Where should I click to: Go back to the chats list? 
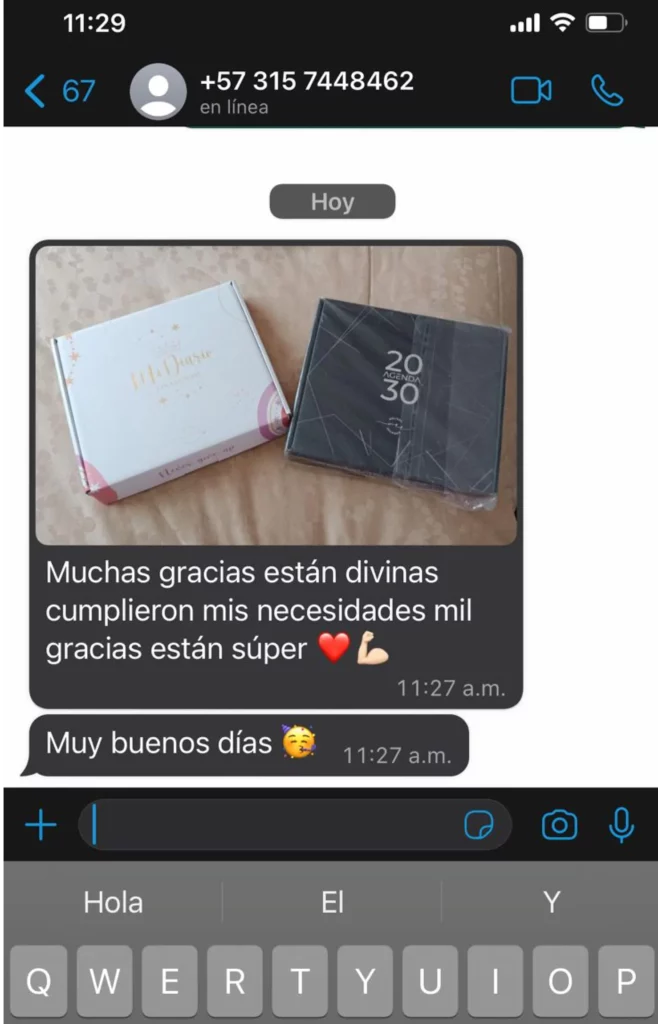pos(58,91)
